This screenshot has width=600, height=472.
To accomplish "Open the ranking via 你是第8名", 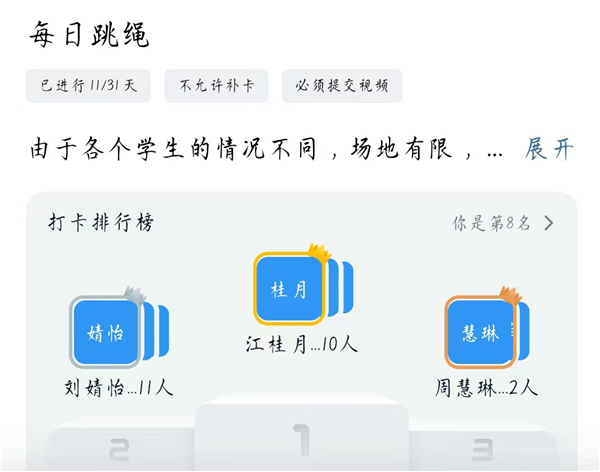I will click(502, 223).
